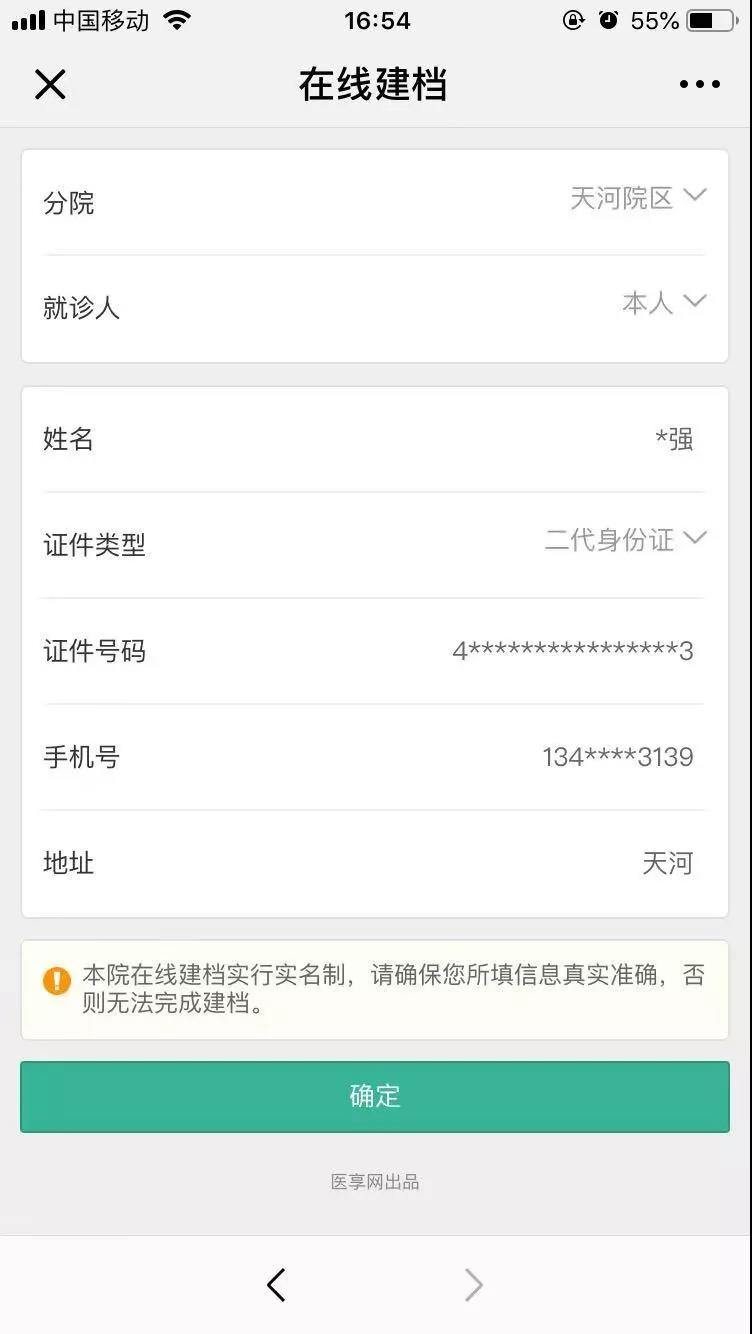
Task: Tap the 证件号码 input field
Action: tap(572, 652)
